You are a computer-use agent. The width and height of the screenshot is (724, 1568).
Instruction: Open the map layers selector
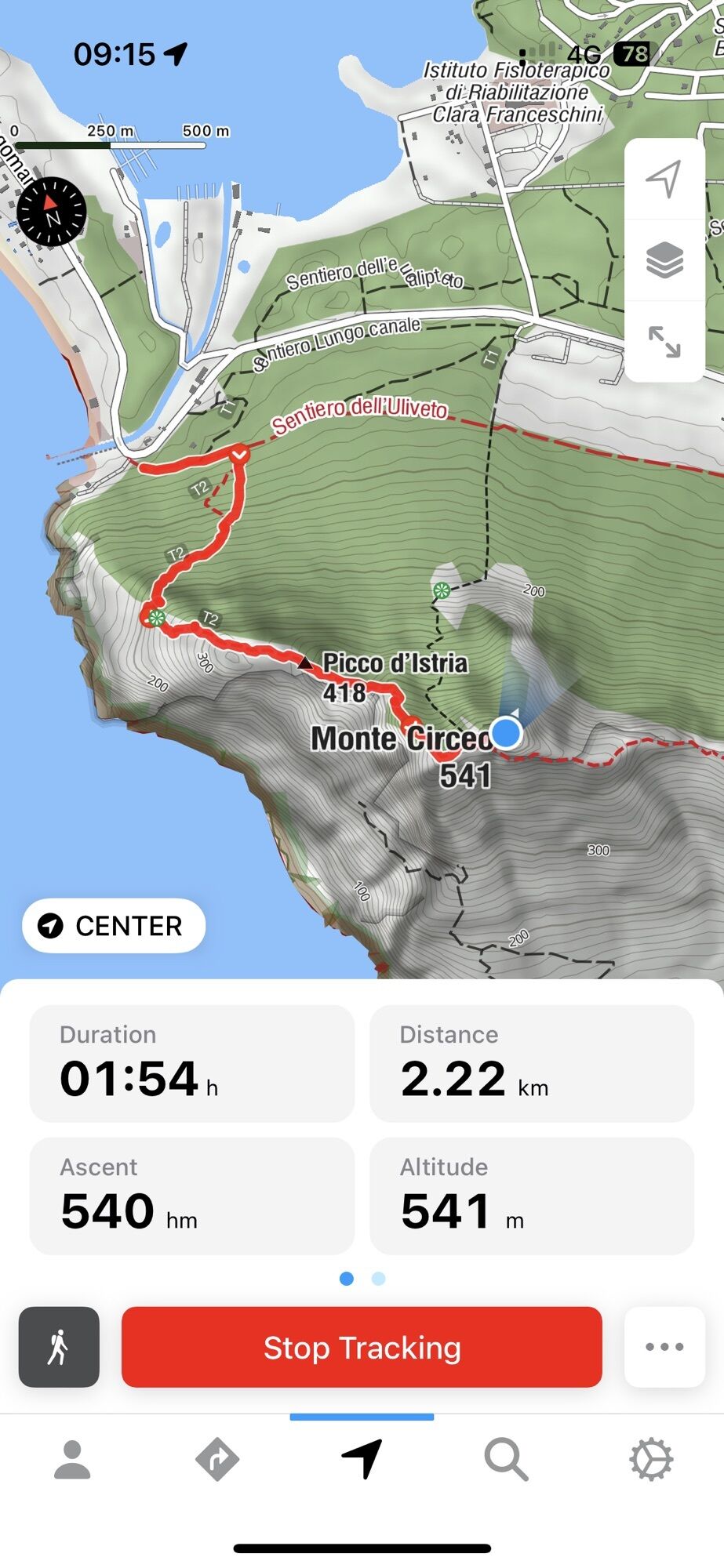(x=664, y=260)
